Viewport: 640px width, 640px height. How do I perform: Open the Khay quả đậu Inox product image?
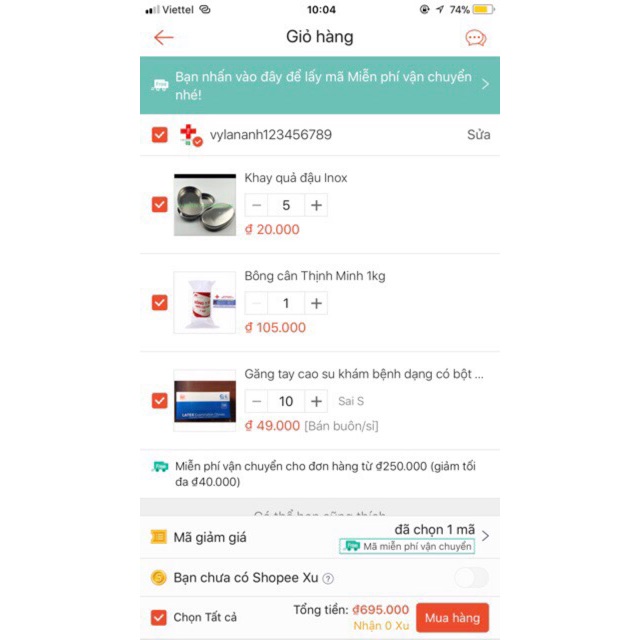tap(205, 205)
